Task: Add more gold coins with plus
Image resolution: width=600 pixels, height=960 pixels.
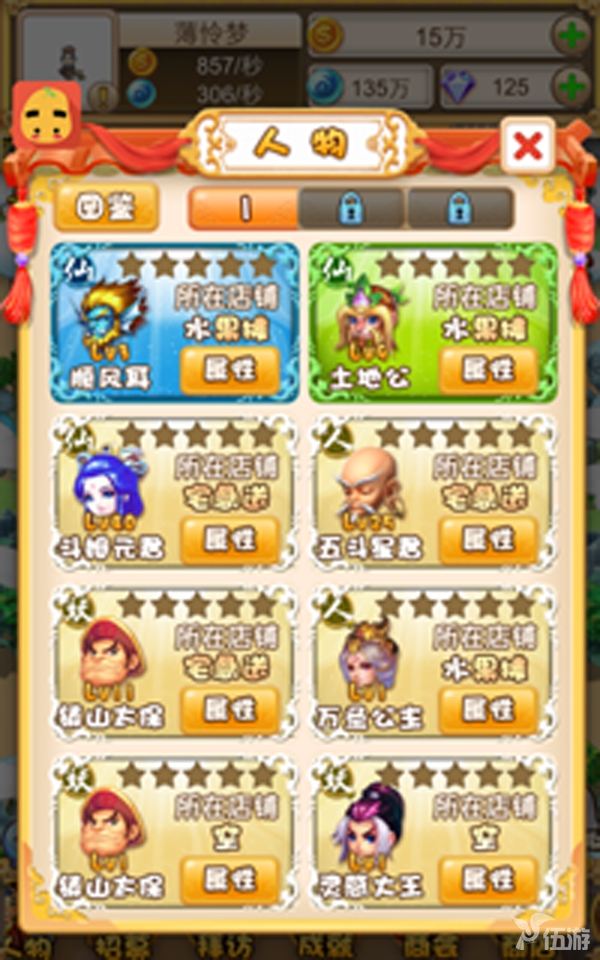Action: point(572,36)
